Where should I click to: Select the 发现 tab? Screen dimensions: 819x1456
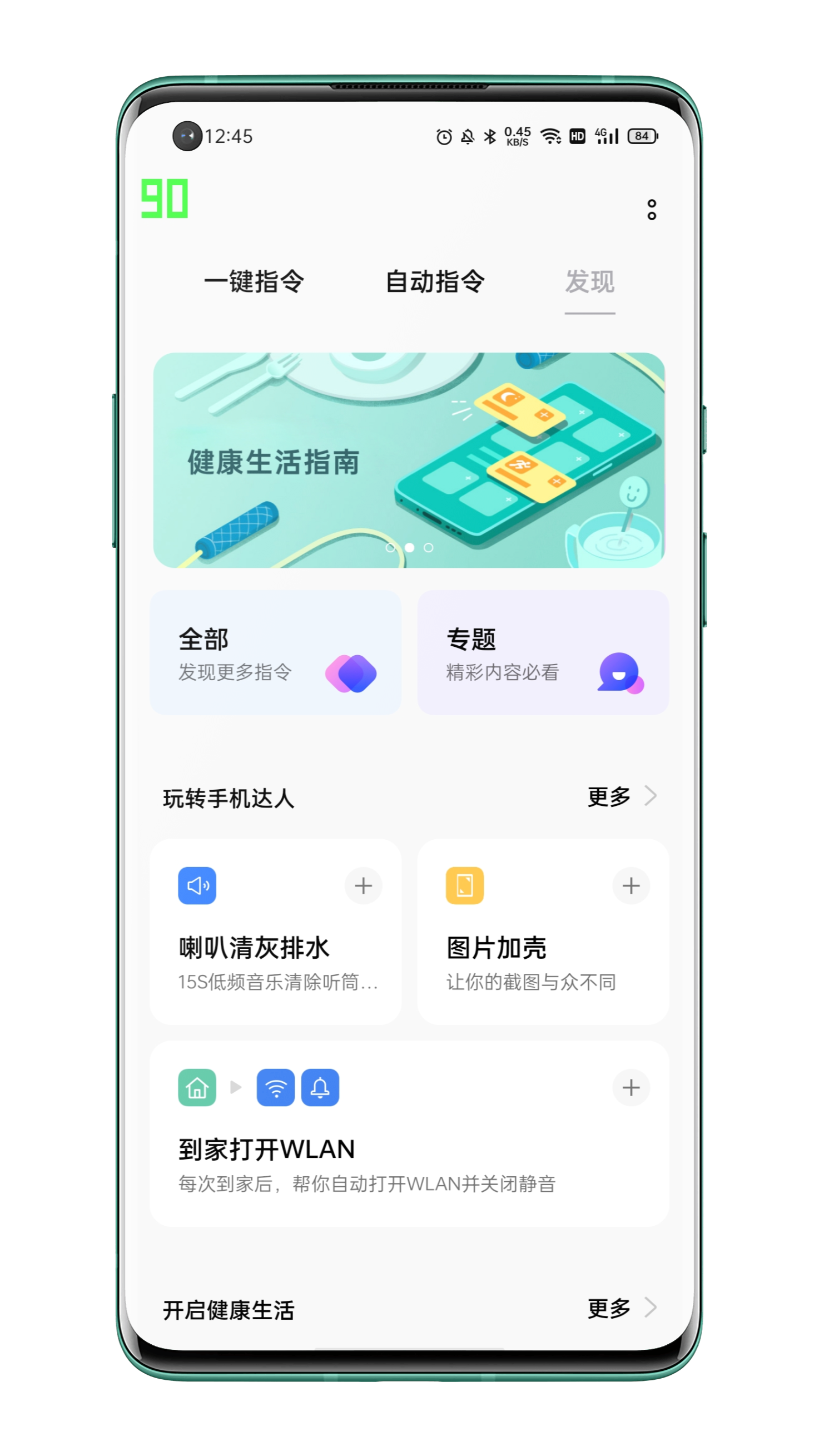[x=589, y=281]
